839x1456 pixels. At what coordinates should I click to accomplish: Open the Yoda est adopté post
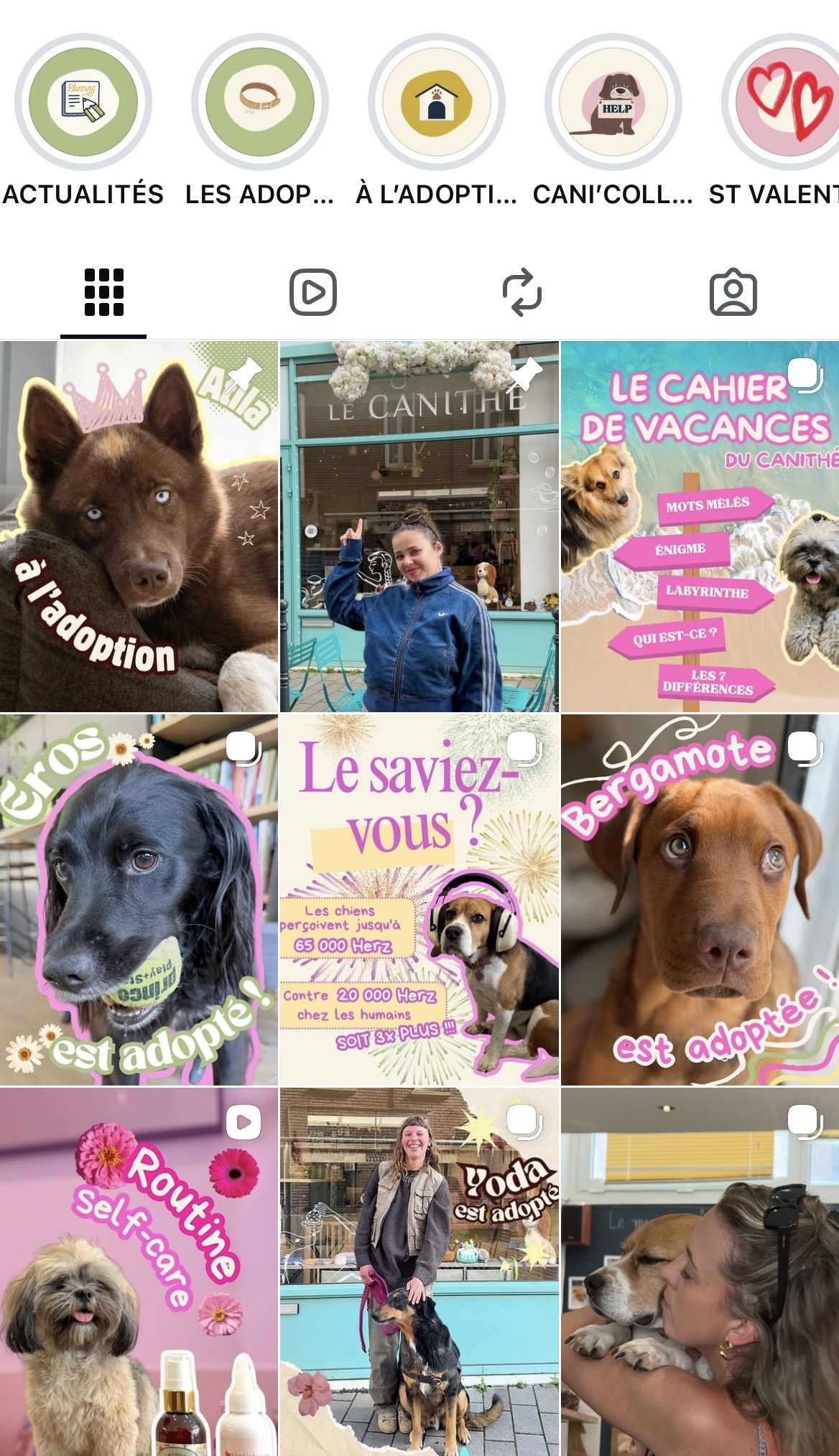[x=419, y=1271]
